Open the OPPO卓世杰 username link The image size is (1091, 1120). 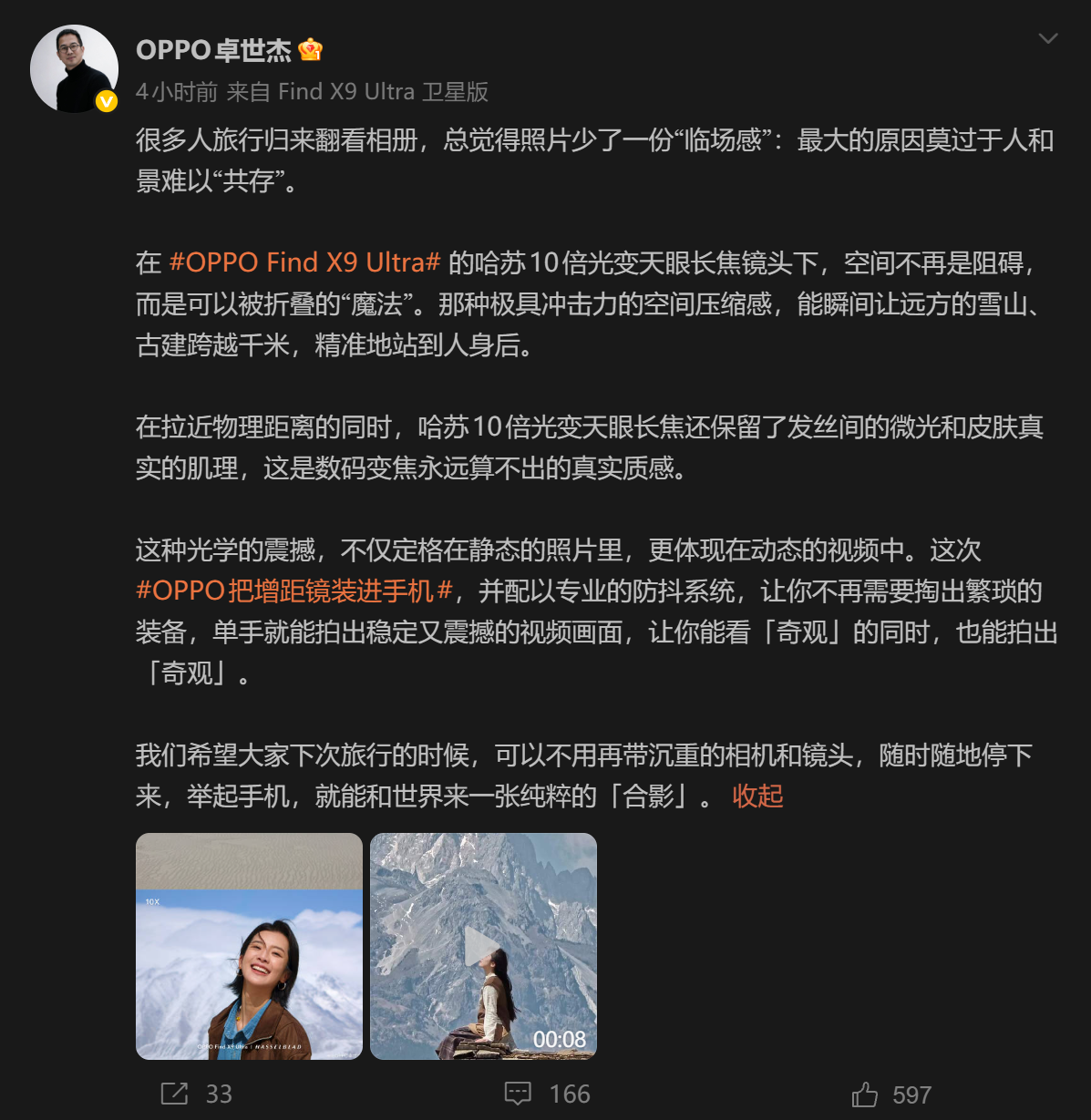tap(213, 50)
